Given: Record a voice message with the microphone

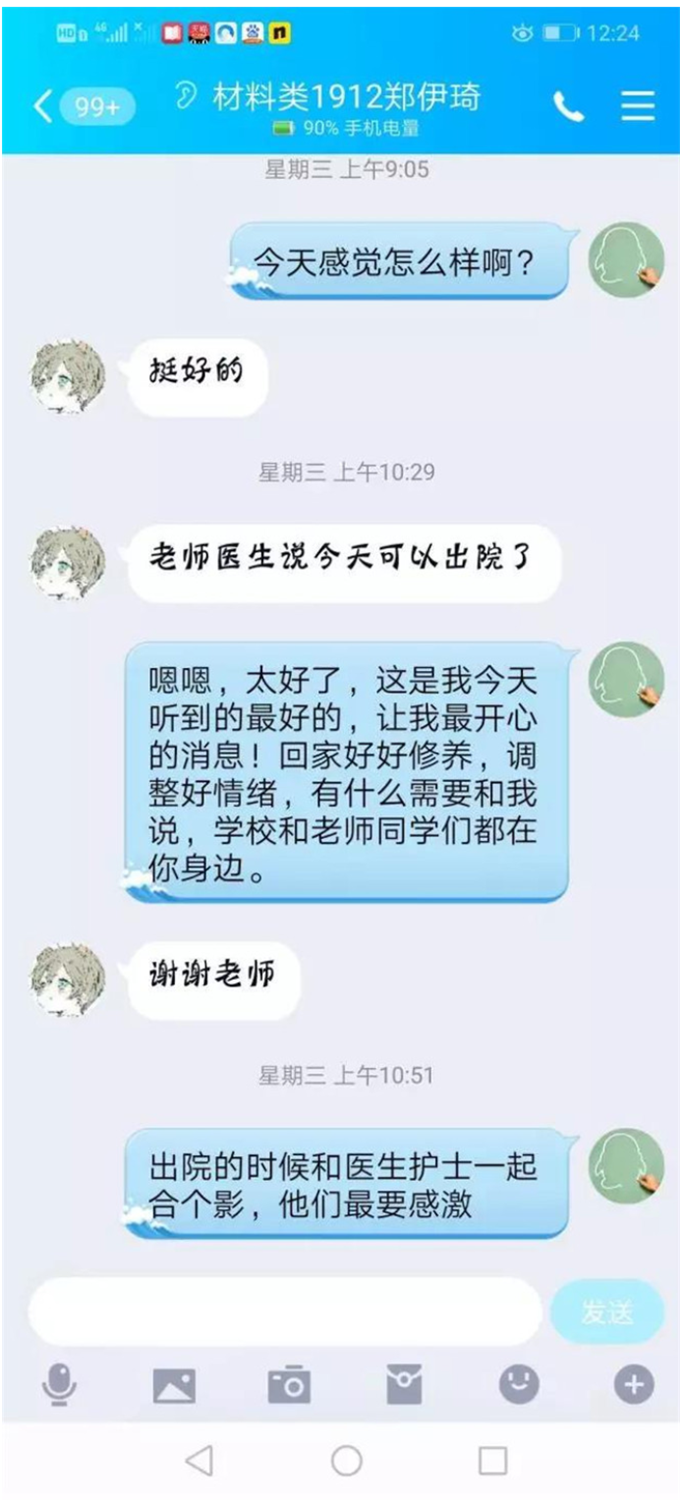Looking at the screenshot, I should [60, 1385].
